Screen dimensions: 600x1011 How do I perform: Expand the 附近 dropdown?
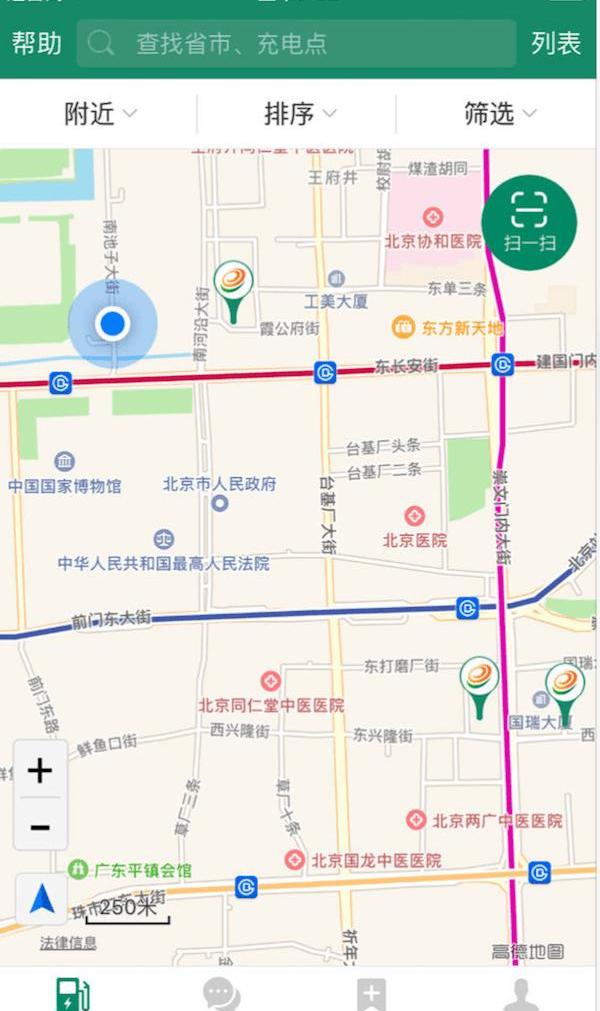tap(99, 114)
